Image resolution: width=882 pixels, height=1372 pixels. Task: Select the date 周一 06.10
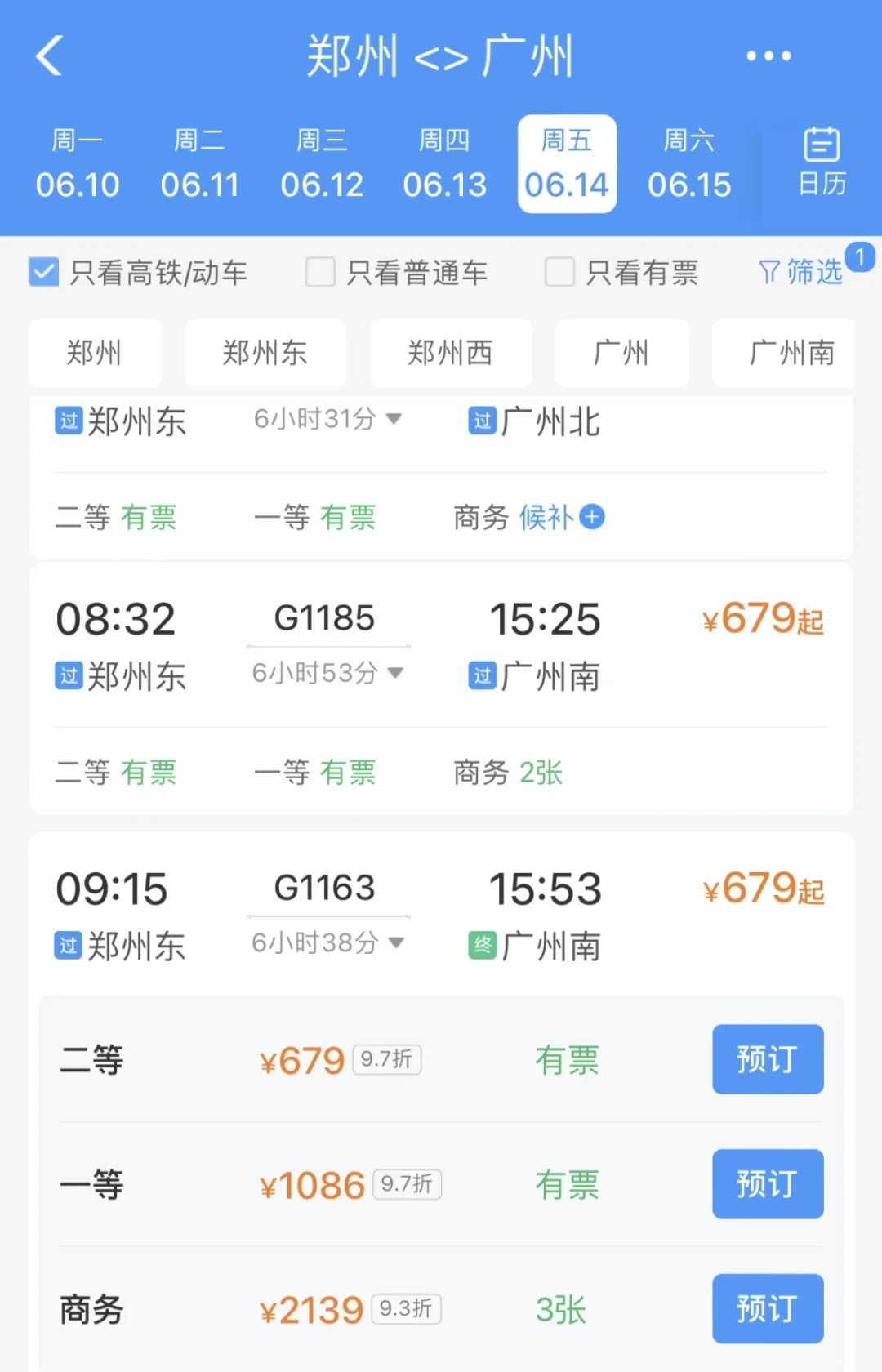tap(78, 164)
